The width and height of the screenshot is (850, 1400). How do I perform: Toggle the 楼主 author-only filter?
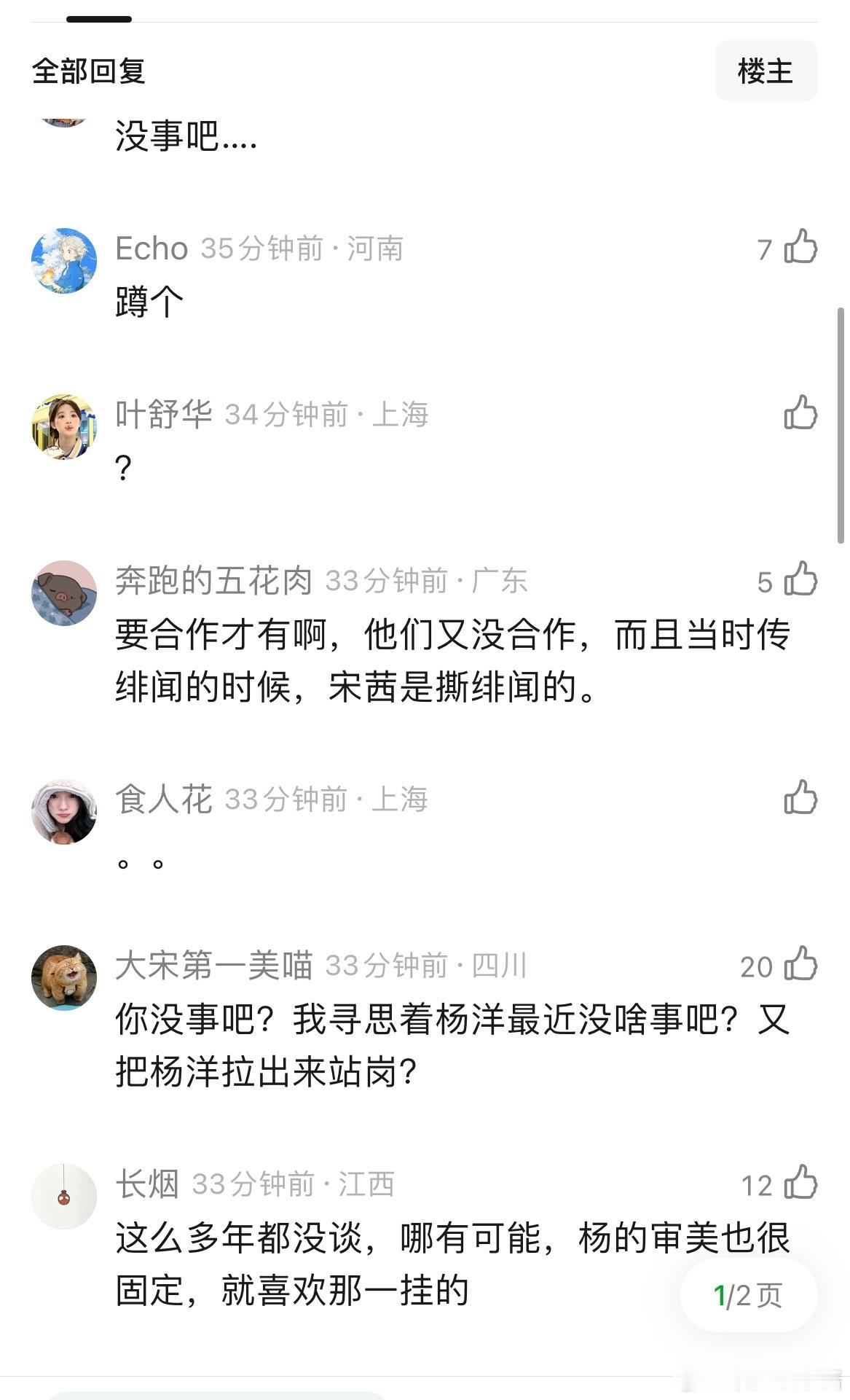tap(765, 71)
